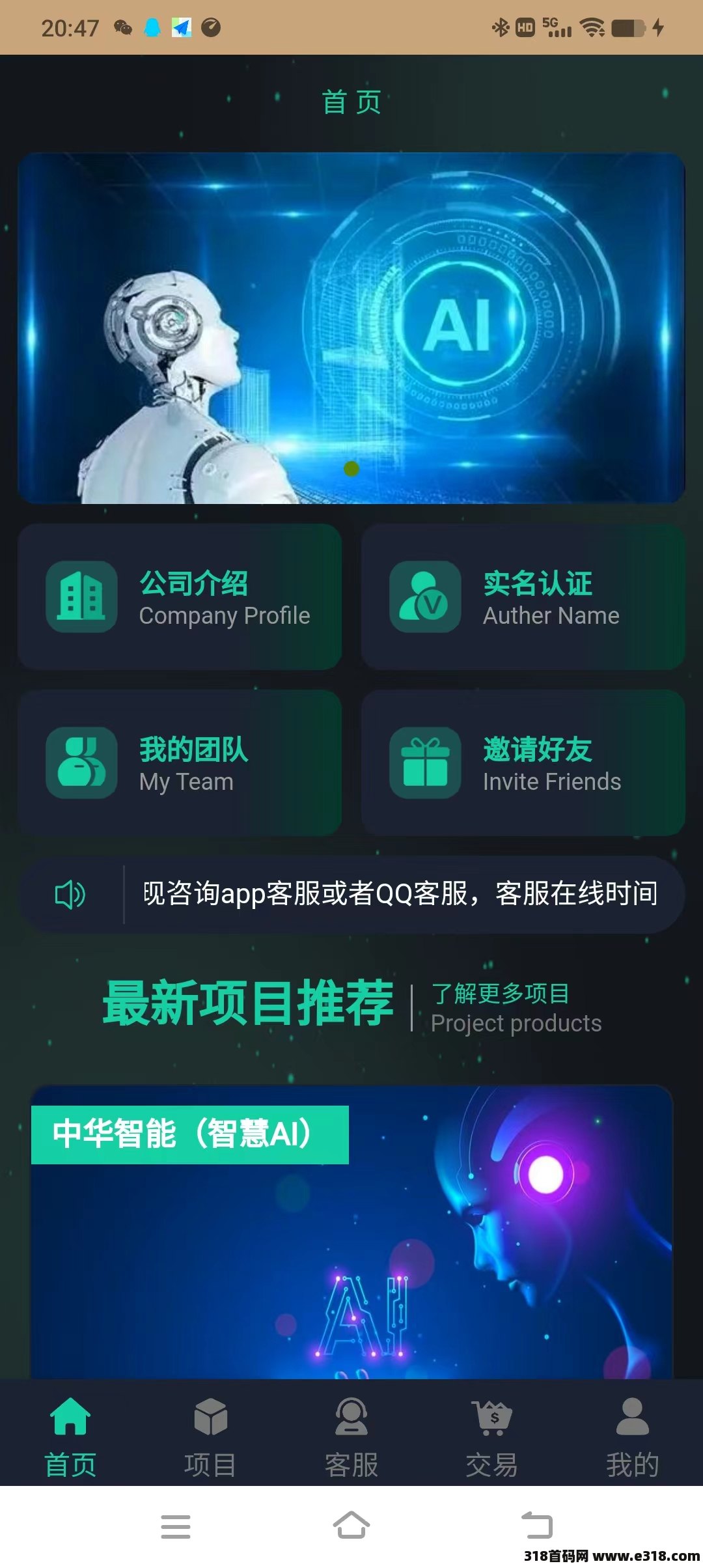The image size is (703, 1568).
Task: Read the scrolling customer service announcement
Action: coord(400,894)
